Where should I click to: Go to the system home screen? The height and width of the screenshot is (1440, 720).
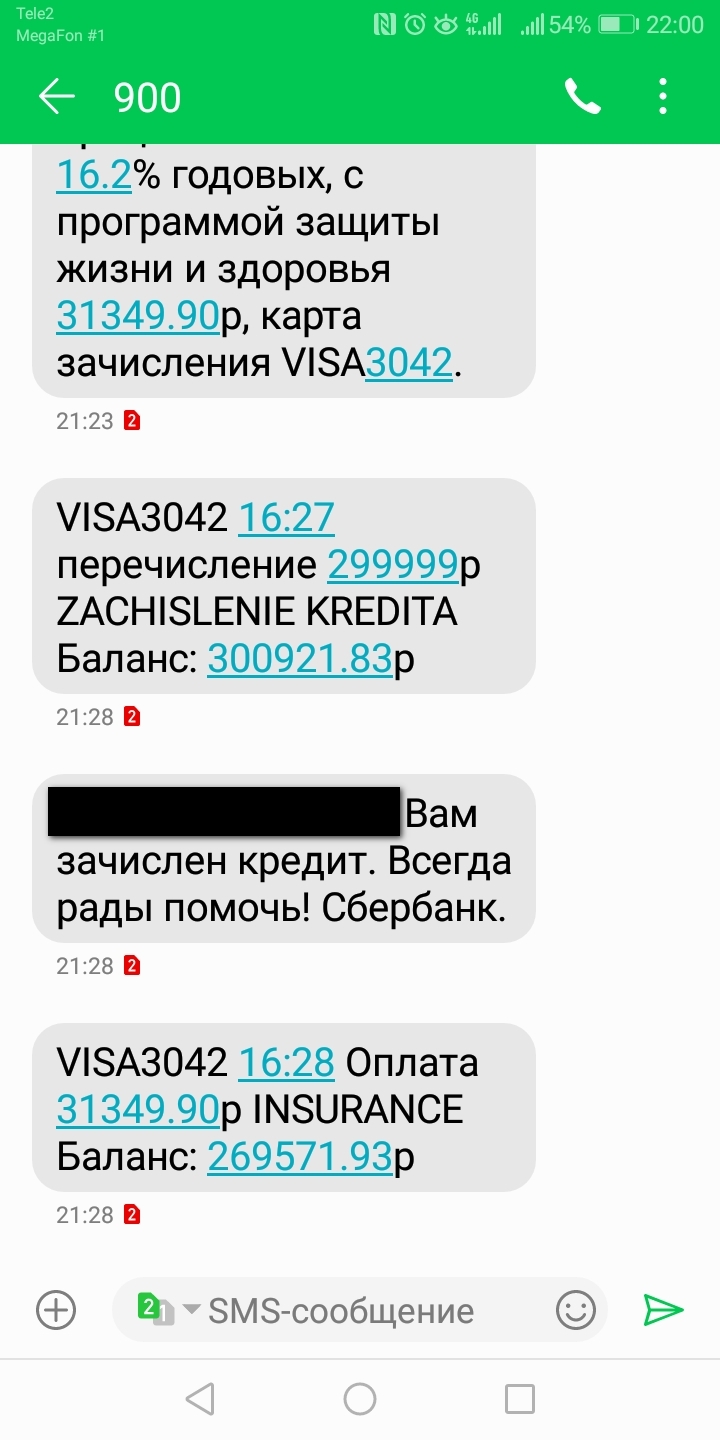tap(360, 1399)
